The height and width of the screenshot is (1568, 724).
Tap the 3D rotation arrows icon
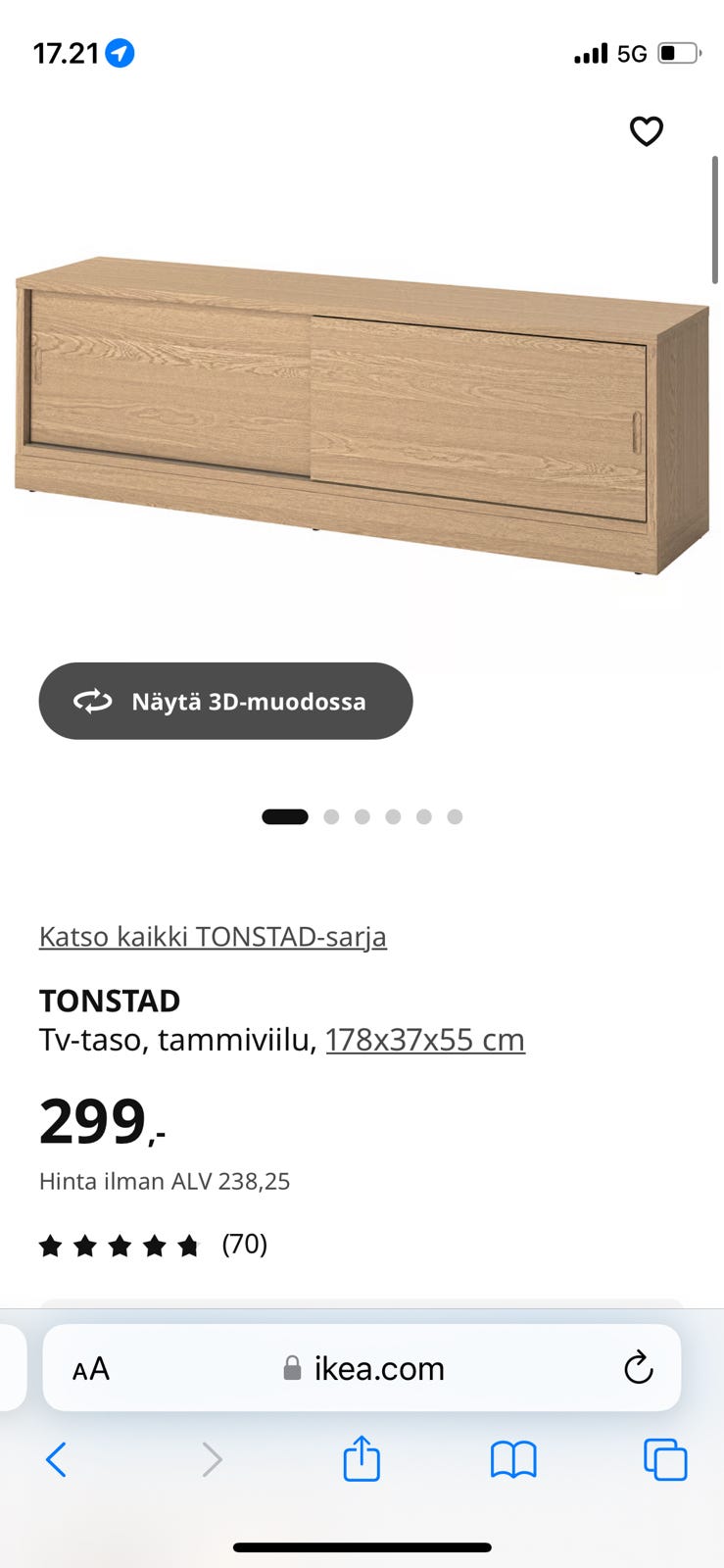click(93, 701)
